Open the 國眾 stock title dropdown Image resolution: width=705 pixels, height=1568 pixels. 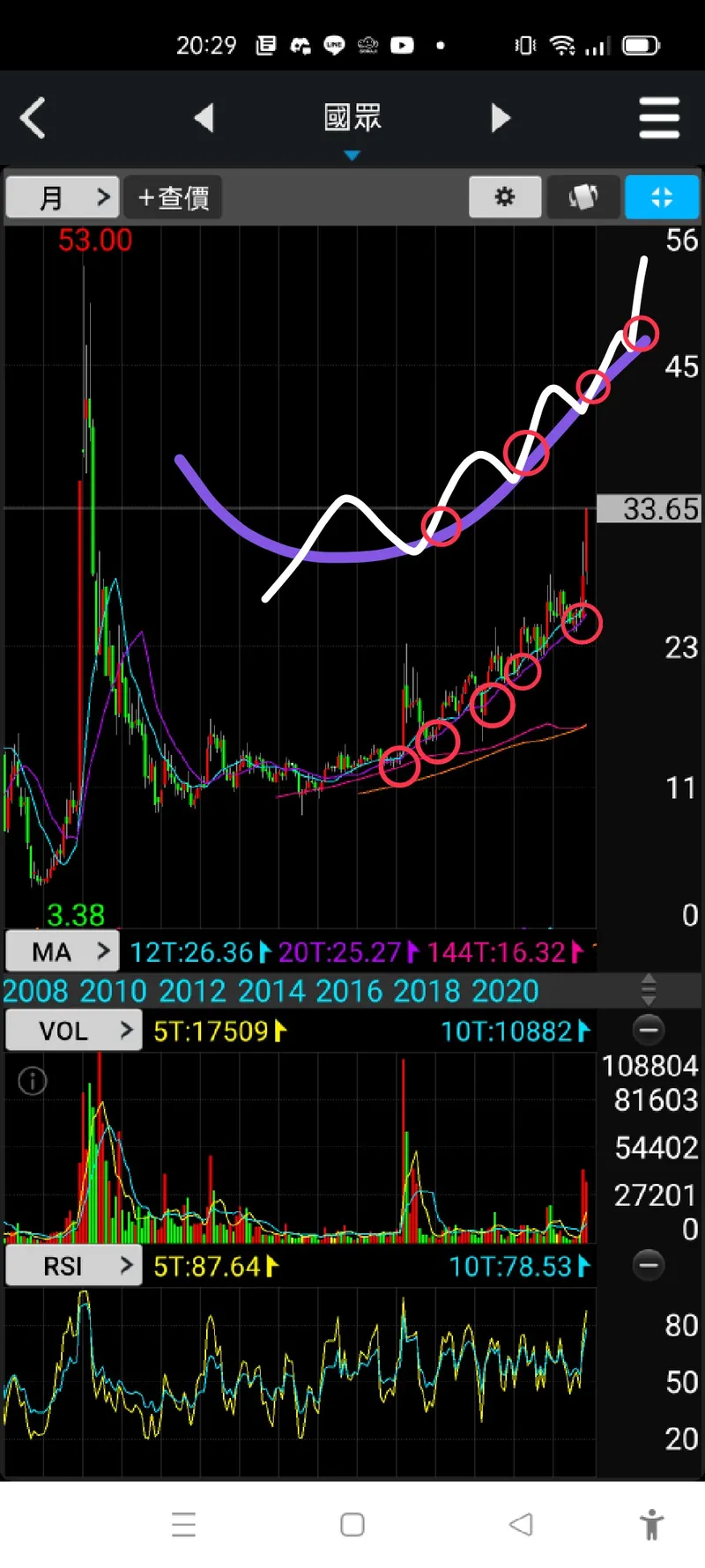pos(352,123)
